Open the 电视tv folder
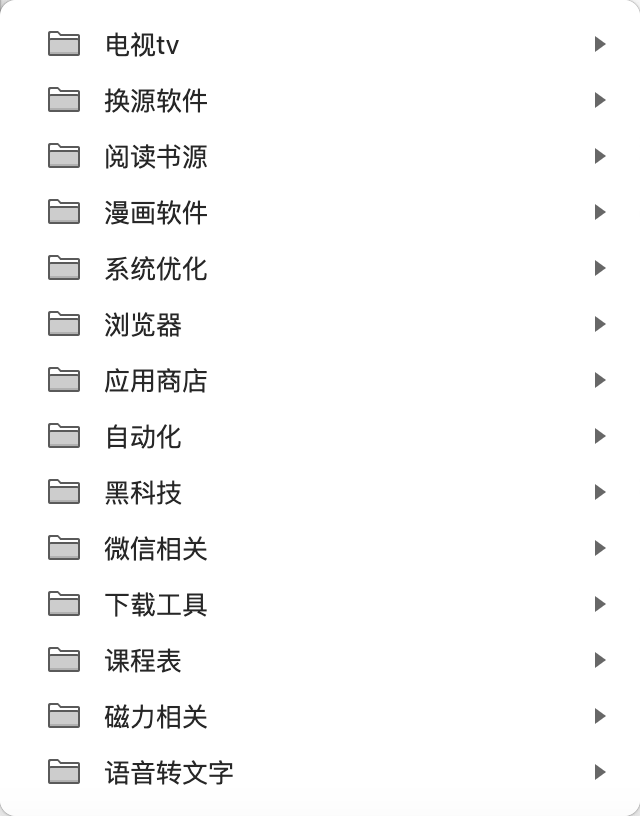This screenshot has width=640, height=816. click(142, 44)
